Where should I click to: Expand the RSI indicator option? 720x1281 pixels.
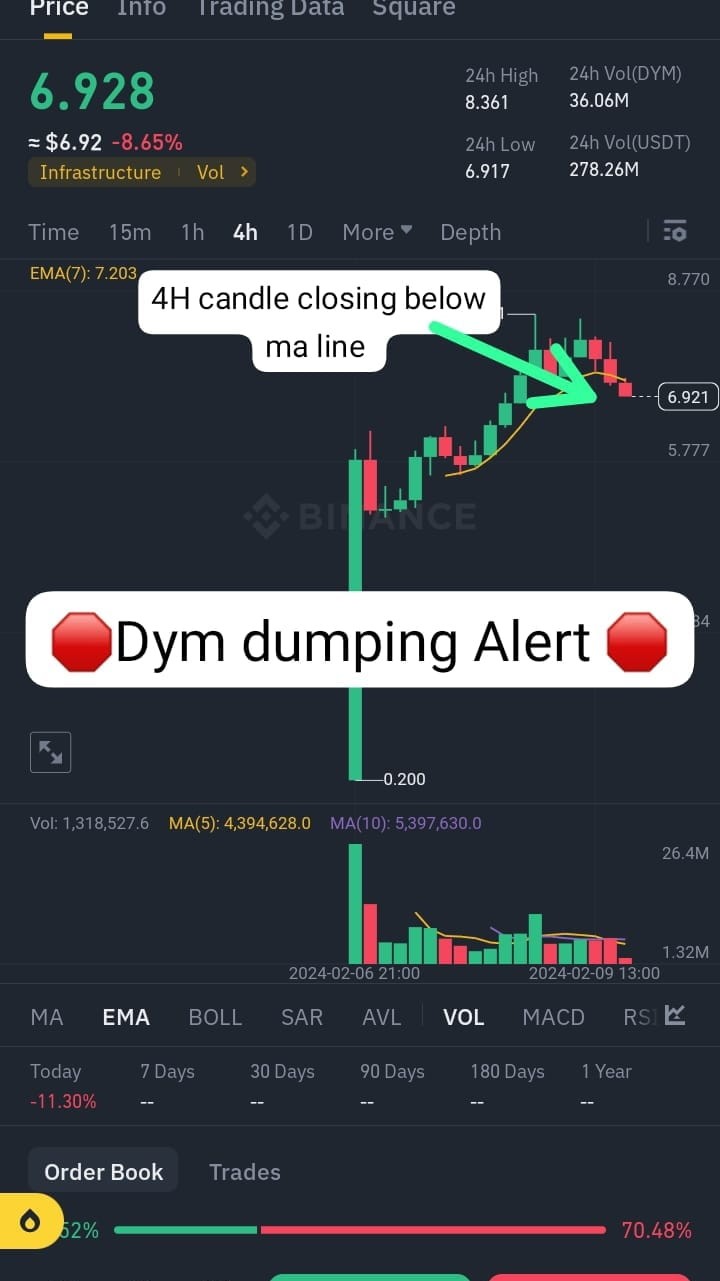coord(640,1016)
